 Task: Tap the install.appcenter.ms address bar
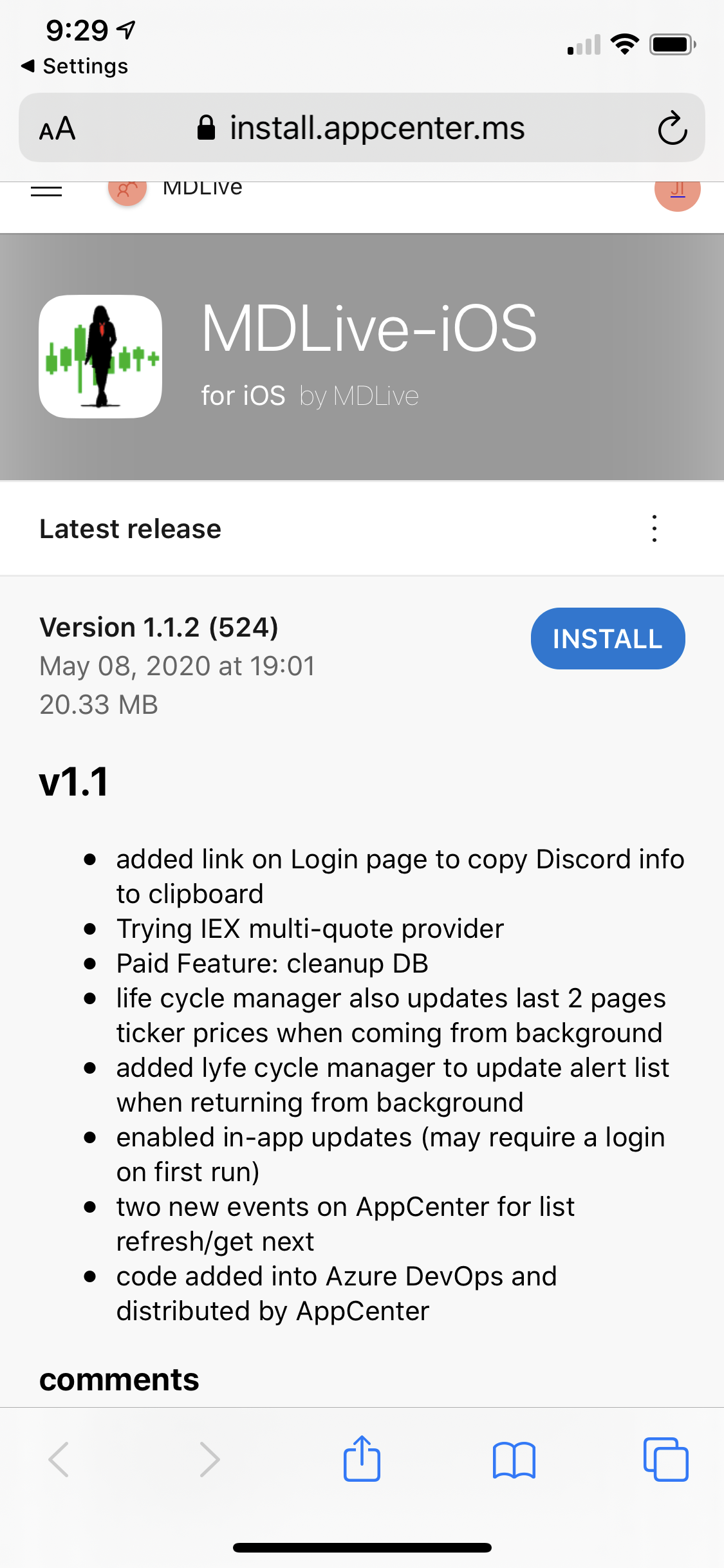362,128
